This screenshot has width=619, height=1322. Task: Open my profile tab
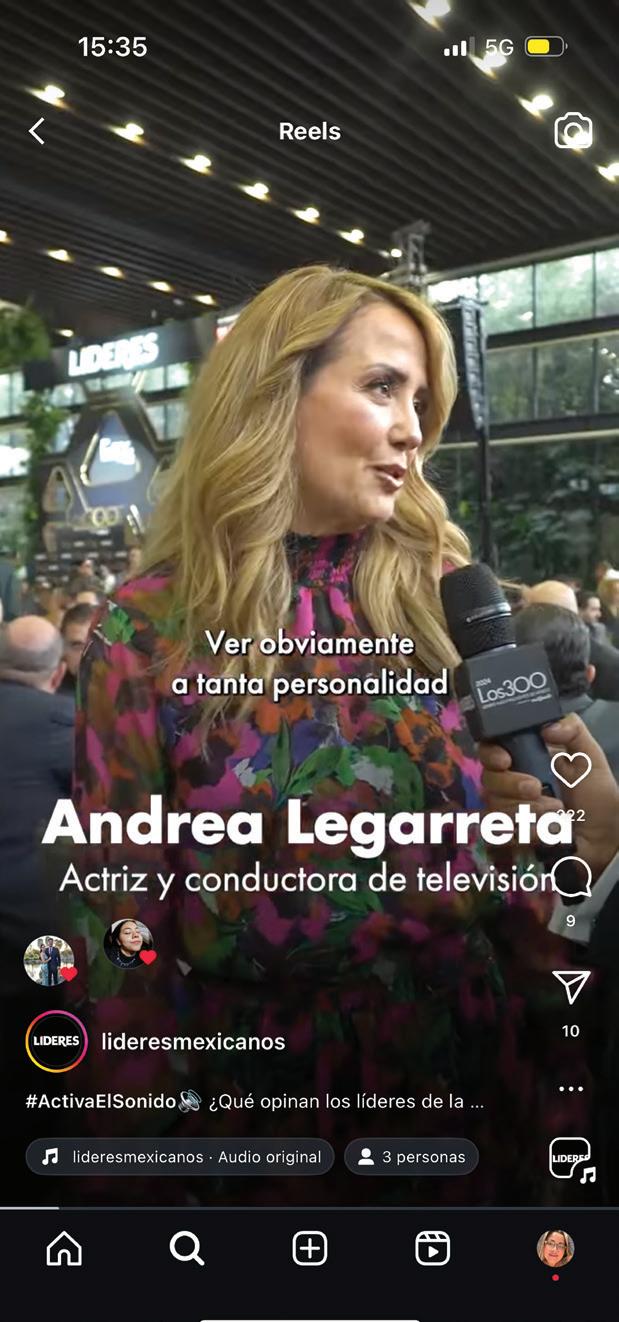[555, 1248]
